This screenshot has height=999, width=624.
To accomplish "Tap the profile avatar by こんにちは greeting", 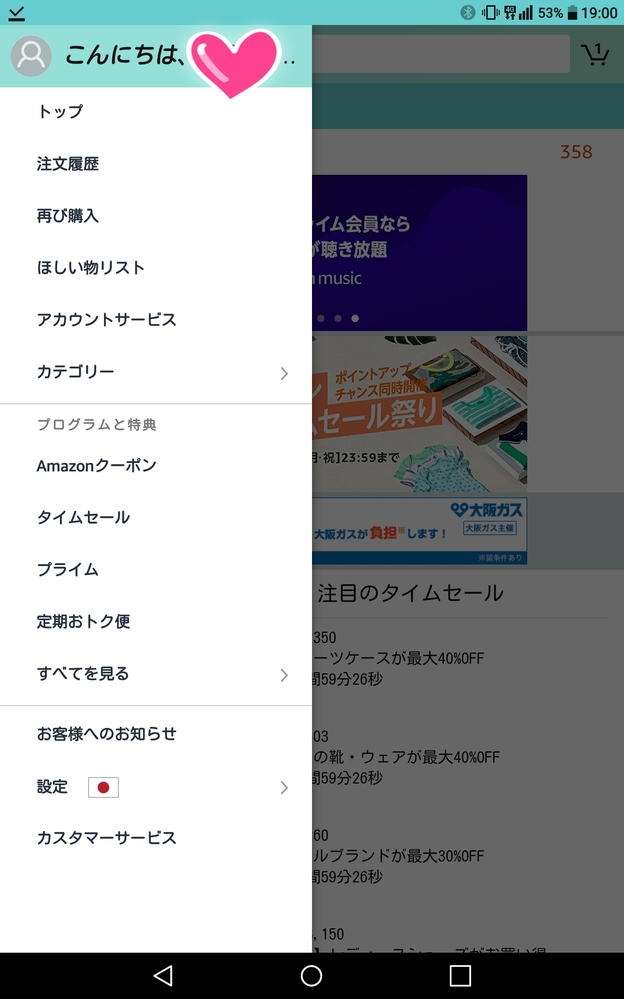I will tap(31, 56).
